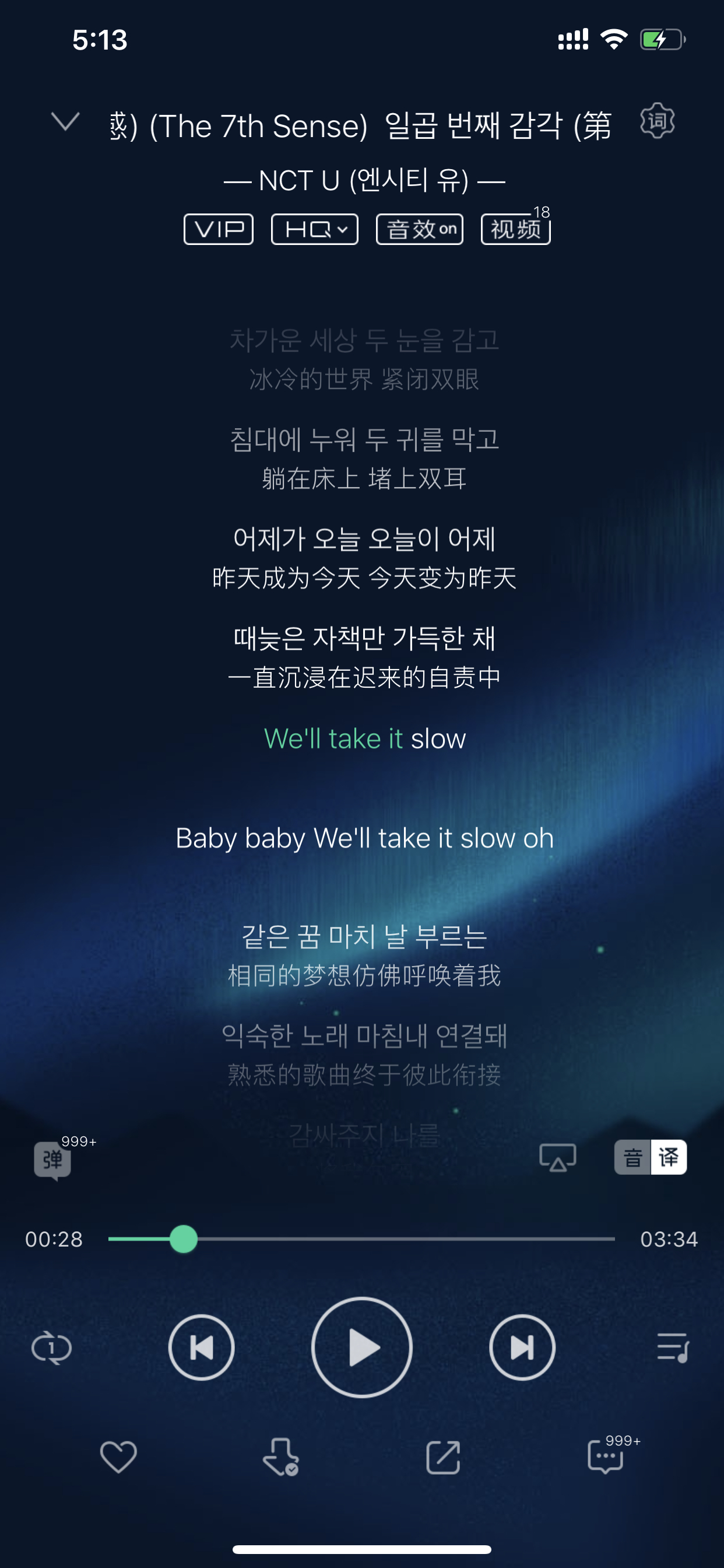724x1568 pixels.
Task: Collapse the player with the down chevron
Action: pyautogui.click(x=65, y=122)
